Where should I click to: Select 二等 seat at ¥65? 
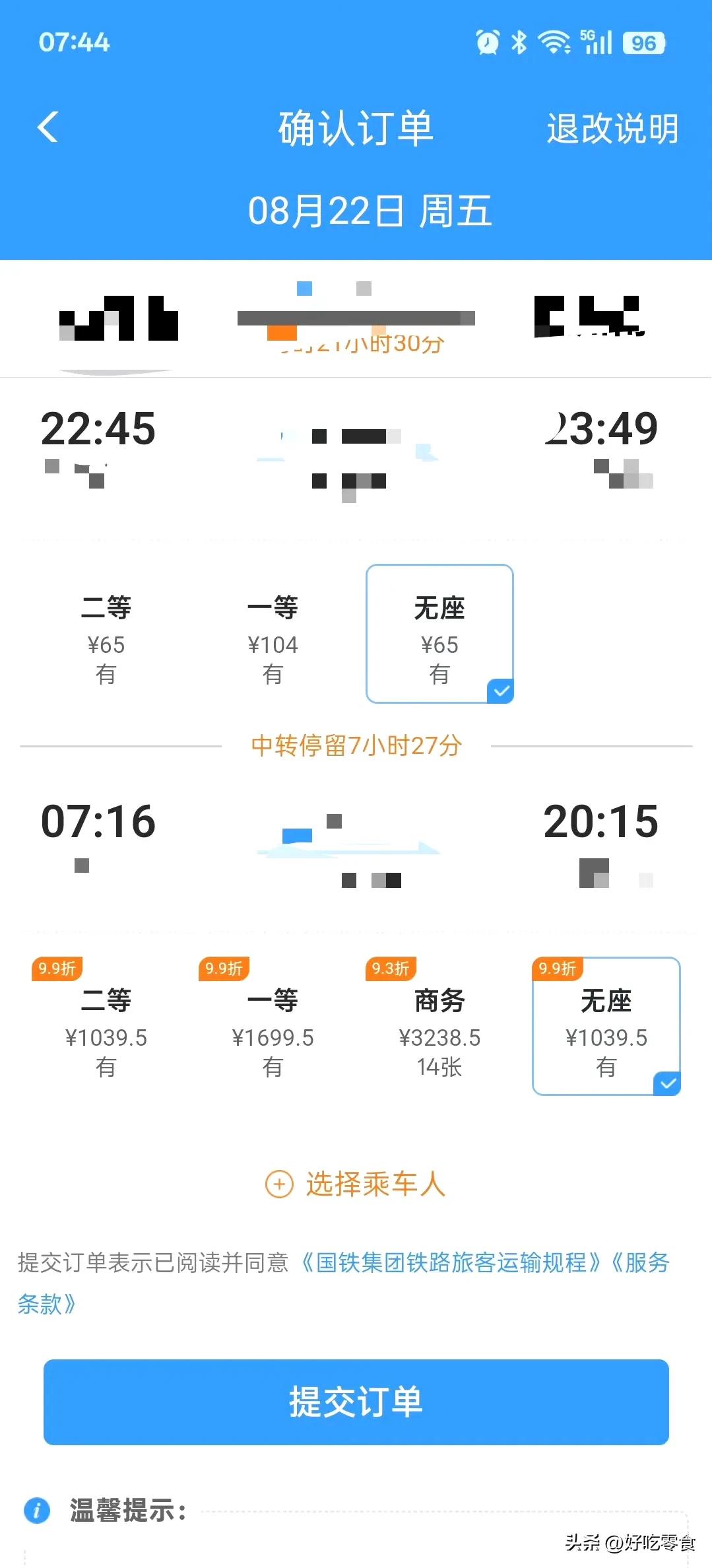106,634
